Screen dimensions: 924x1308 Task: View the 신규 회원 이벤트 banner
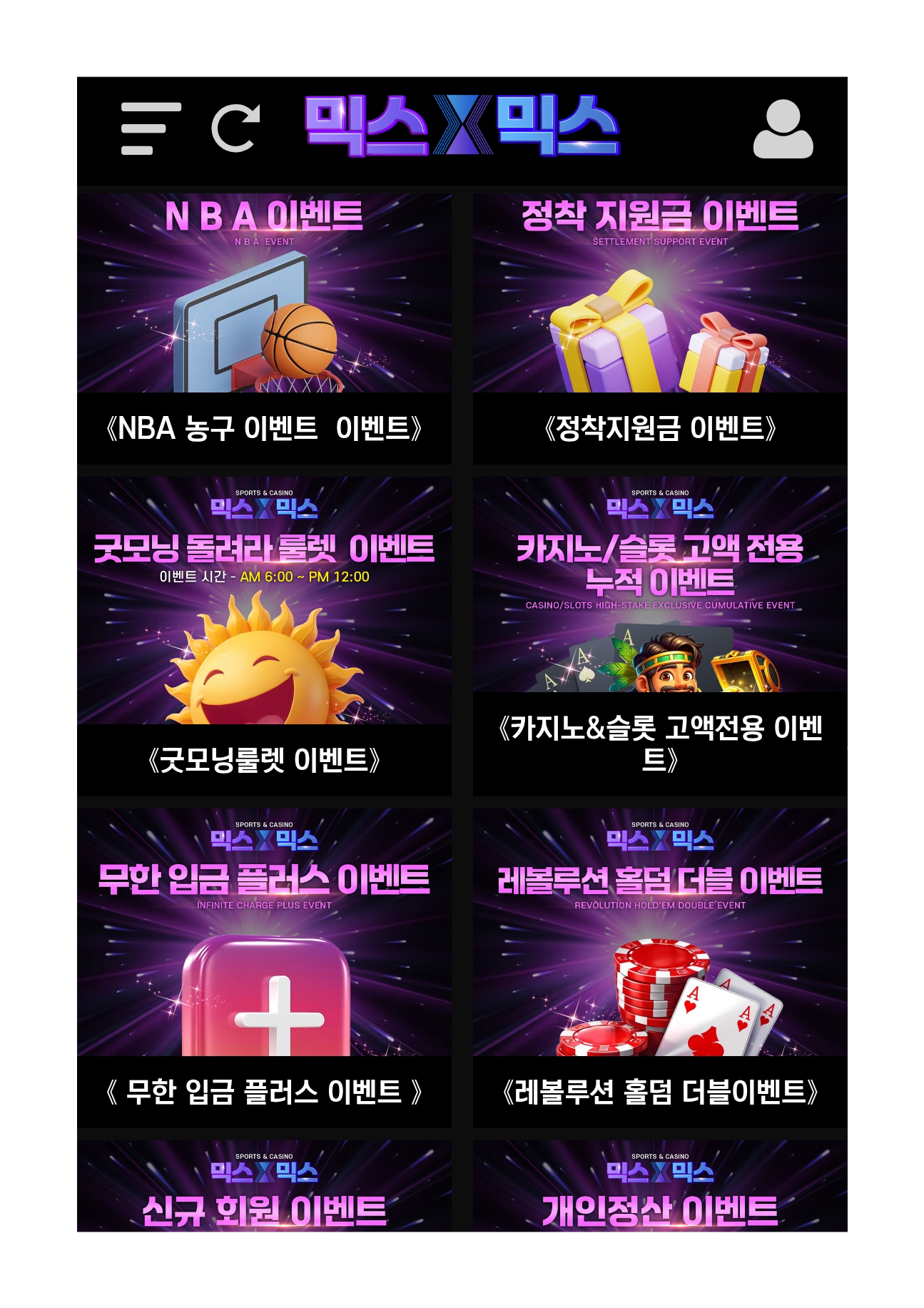click(x=264, y=1187)
